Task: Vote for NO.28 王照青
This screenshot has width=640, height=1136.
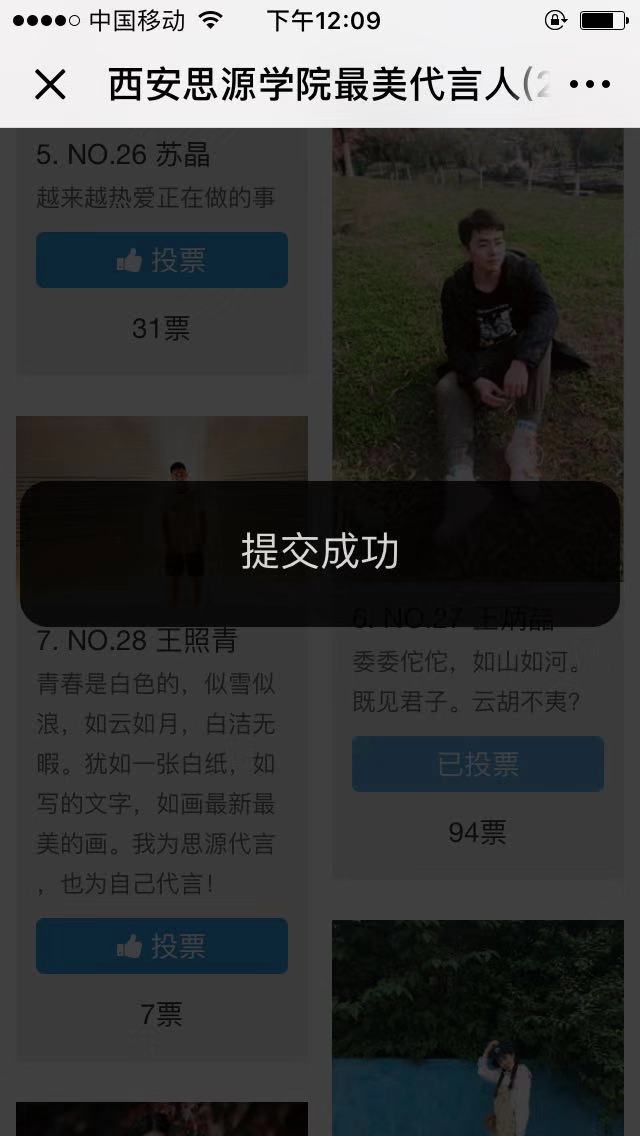Action: 162,946
